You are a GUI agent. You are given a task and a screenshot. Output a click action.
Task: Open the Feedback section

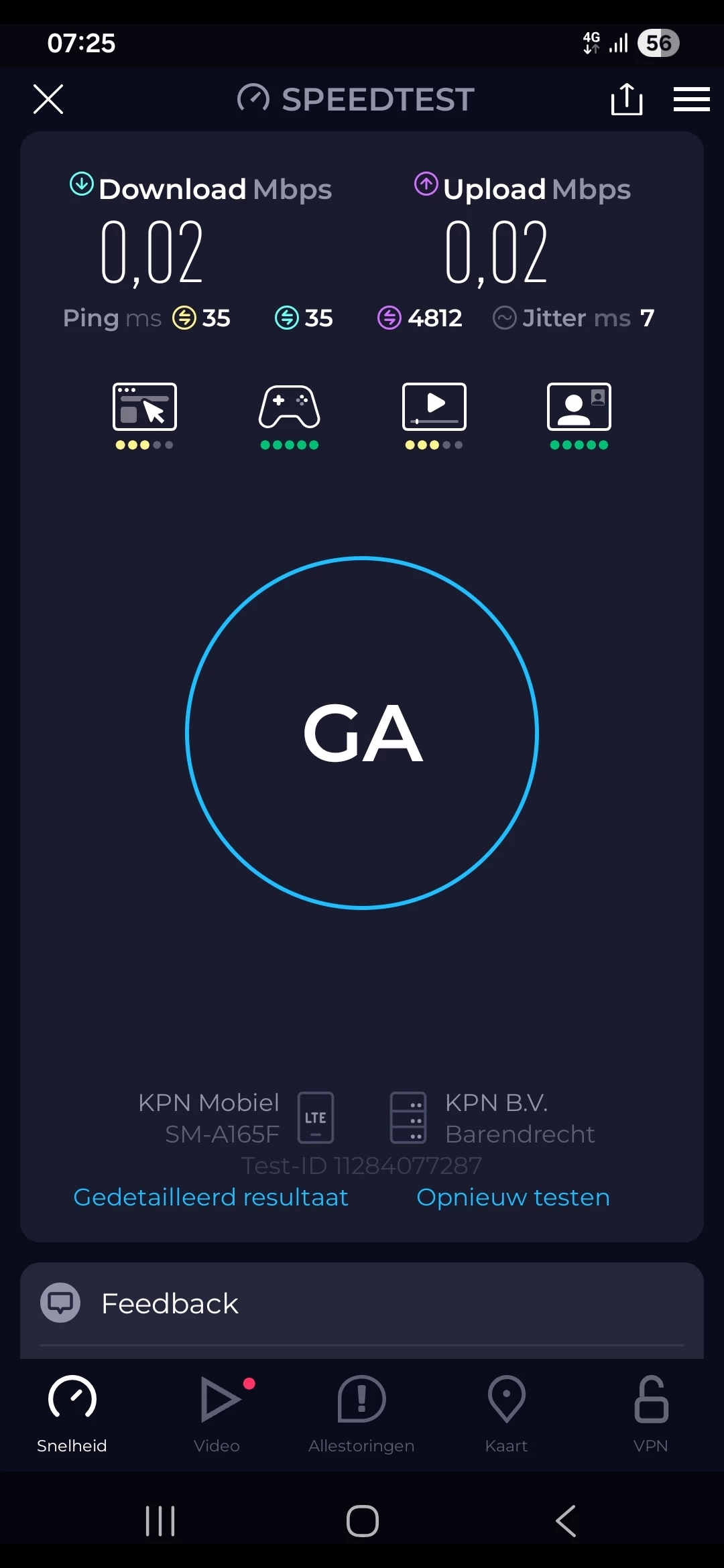click(170, 1303)
